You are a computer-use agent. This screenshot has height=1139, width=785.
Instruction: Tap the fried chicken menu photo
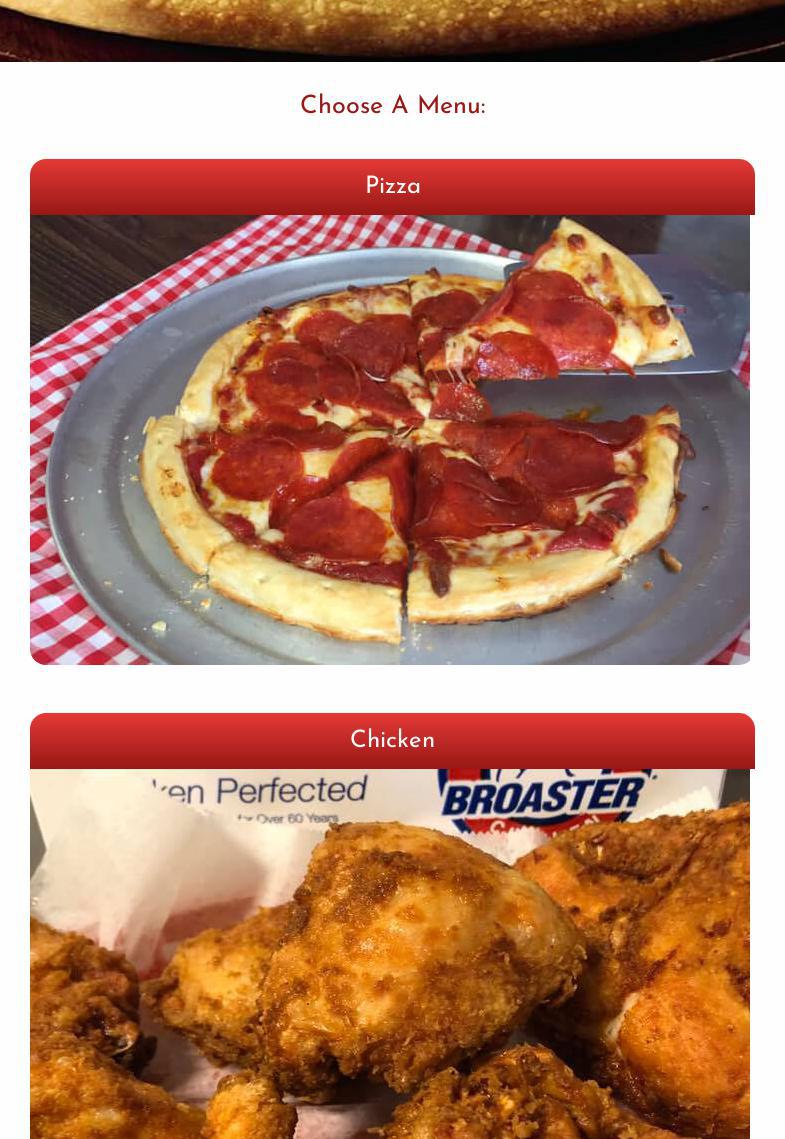pos(389,954)
